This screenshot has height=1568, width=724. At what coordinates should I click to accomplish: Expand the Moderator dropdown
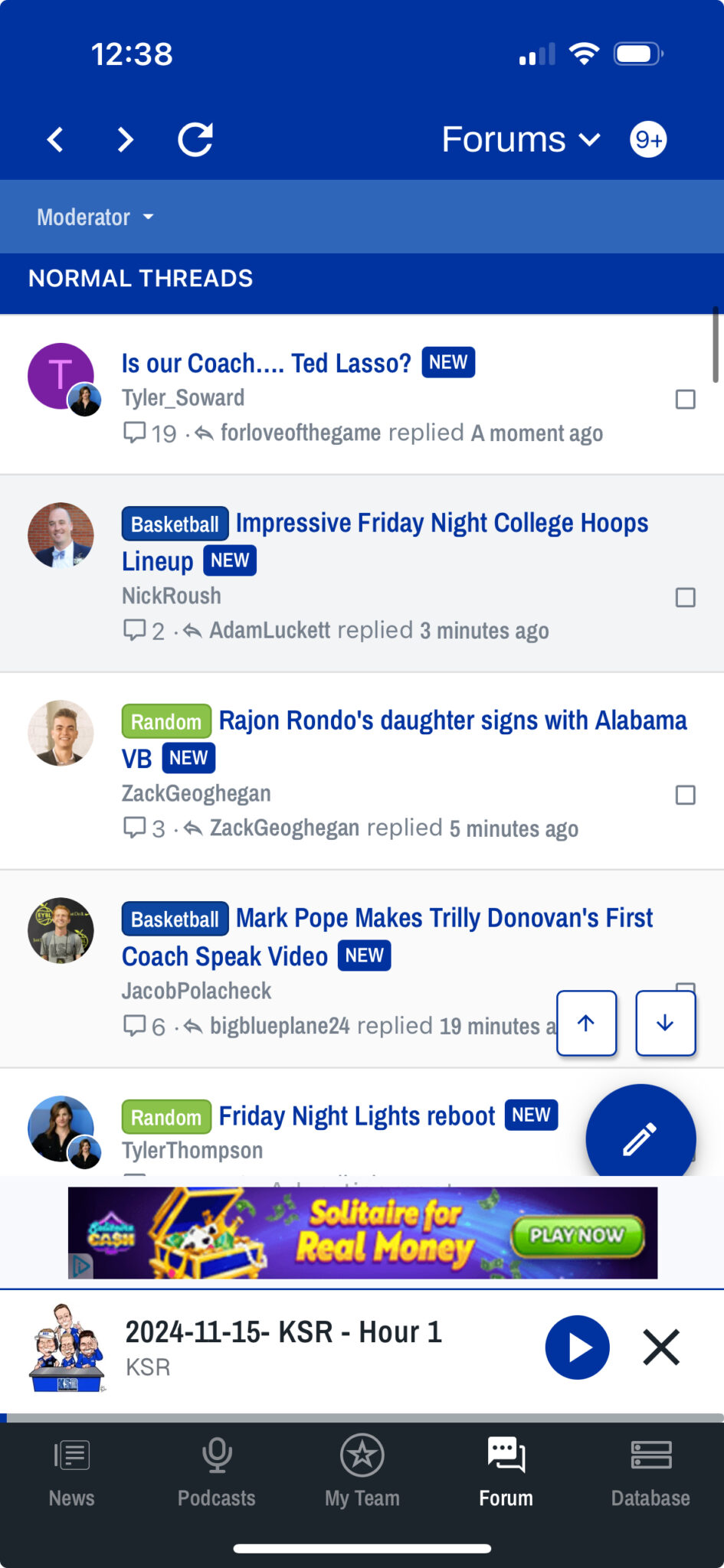pyautogui.click(x=93, y=217)
